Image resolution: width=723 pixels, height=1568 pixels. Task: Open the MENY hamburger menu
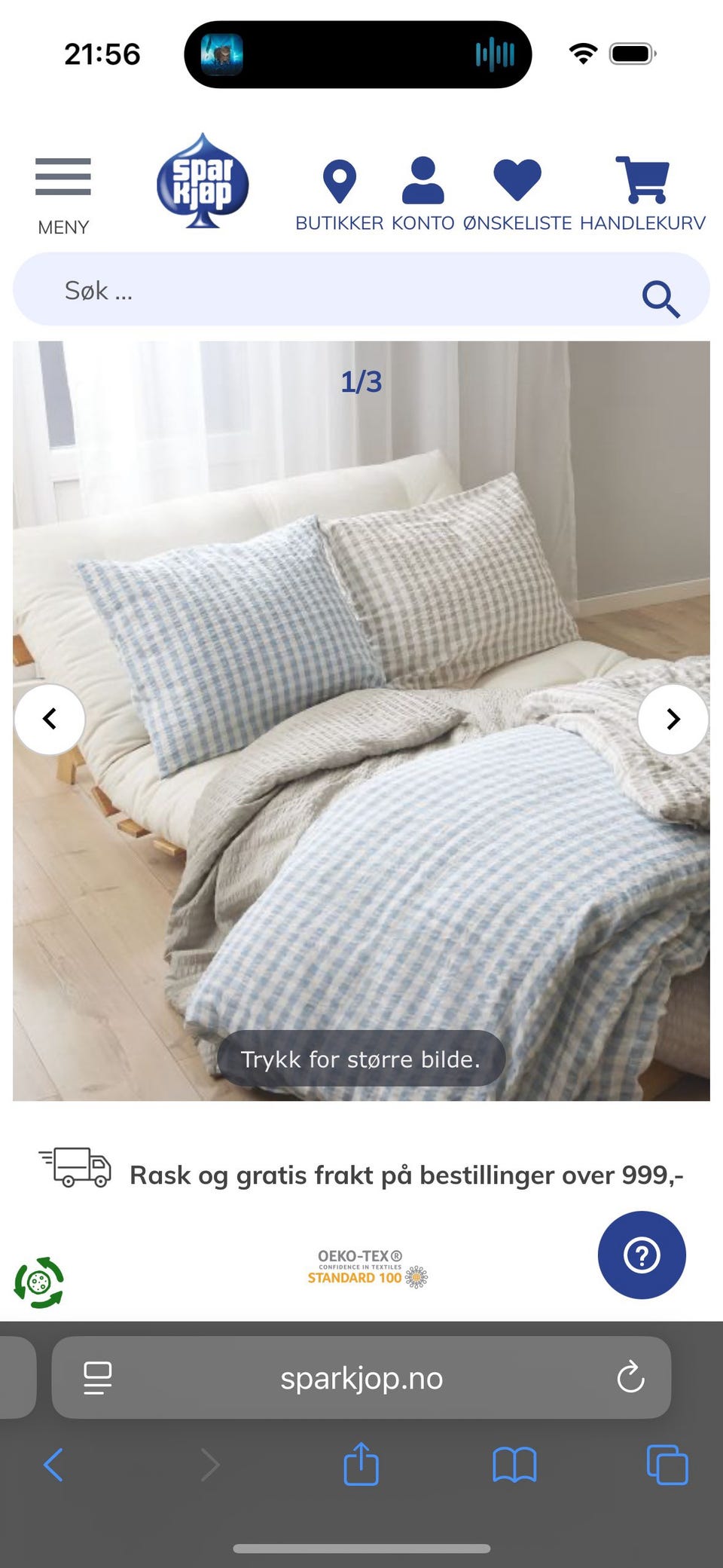63,194
